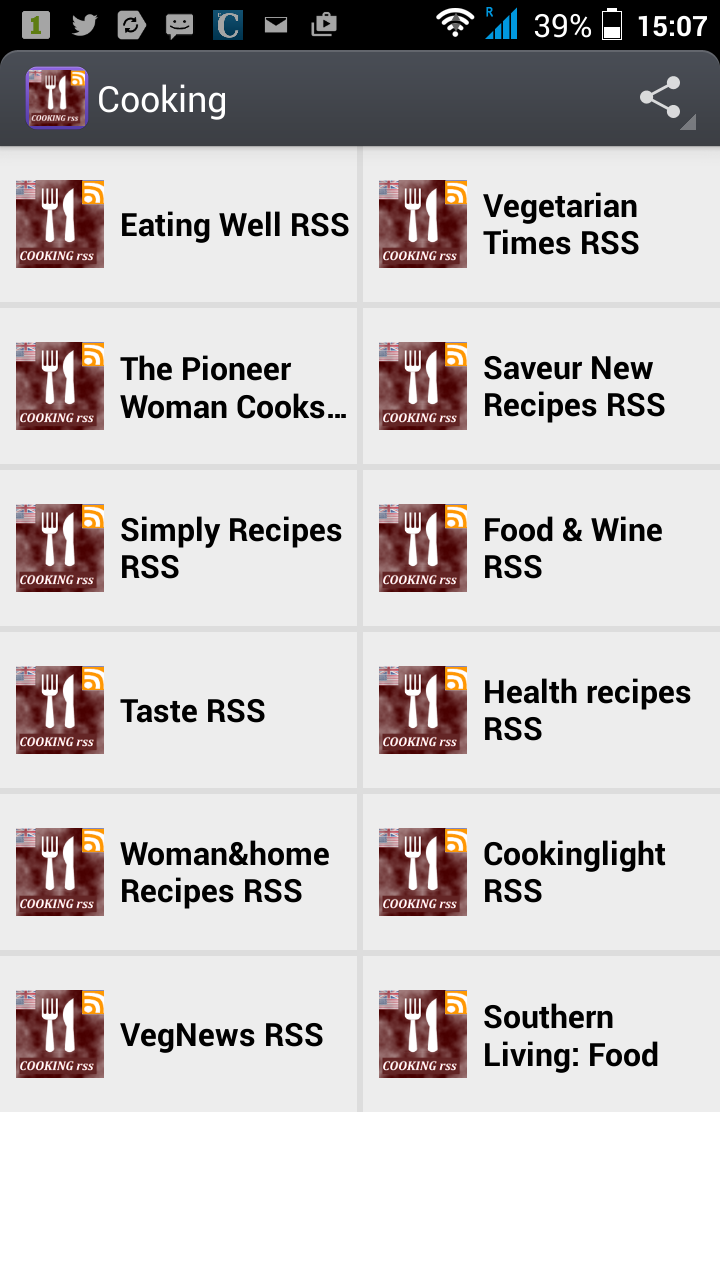Viewport: 720px width, 1280px height.
Task: Select Southern Living: Food feed
Action: tap(541, 1035)
